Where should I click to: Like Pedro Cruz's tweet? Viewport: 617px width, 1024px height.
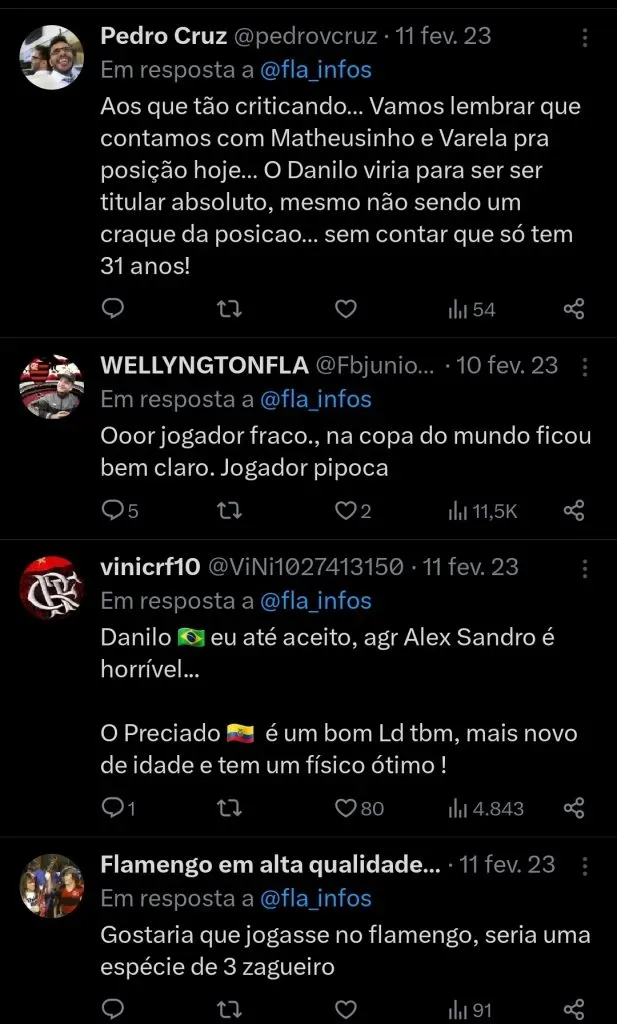[x=345, y=309]
